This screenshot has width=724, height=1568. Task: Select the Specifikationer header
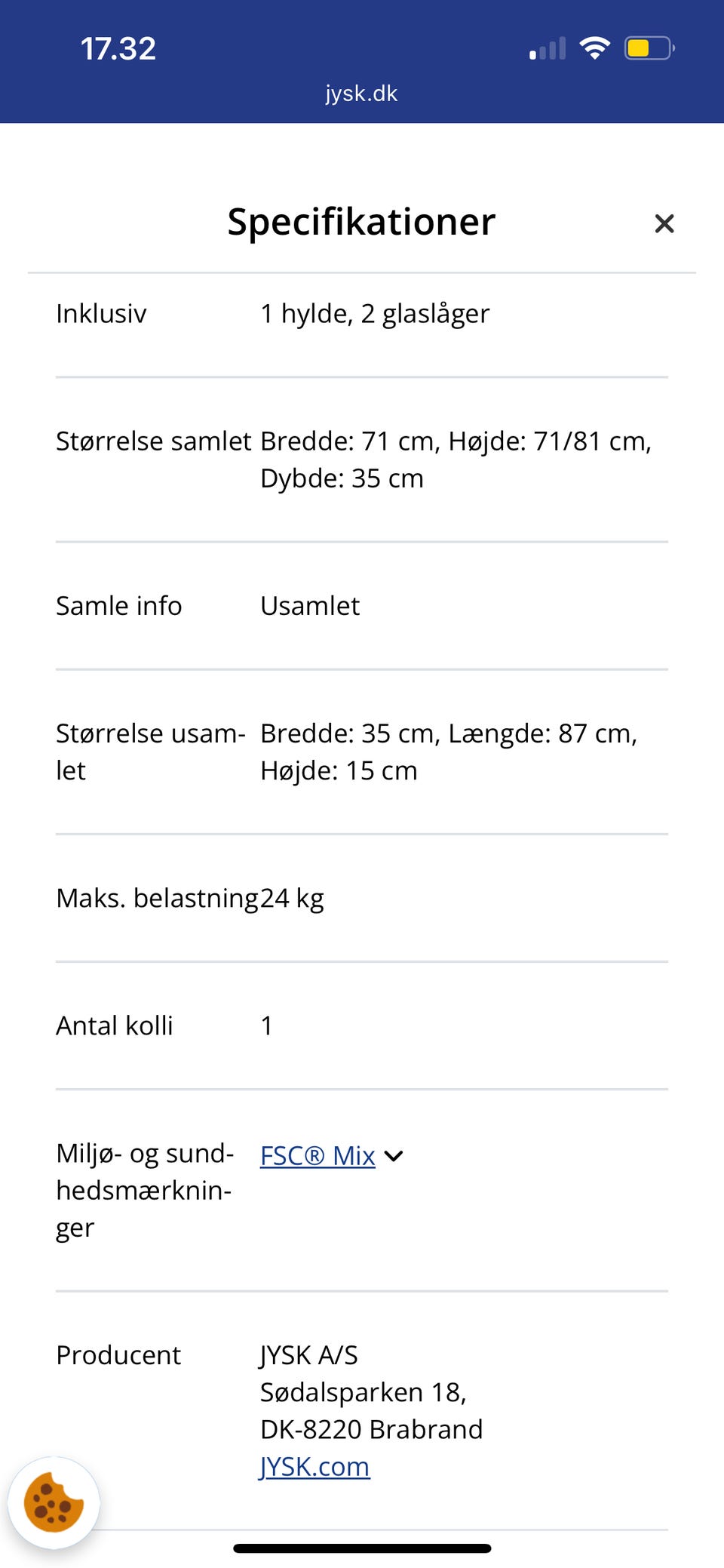click(360, 221)
